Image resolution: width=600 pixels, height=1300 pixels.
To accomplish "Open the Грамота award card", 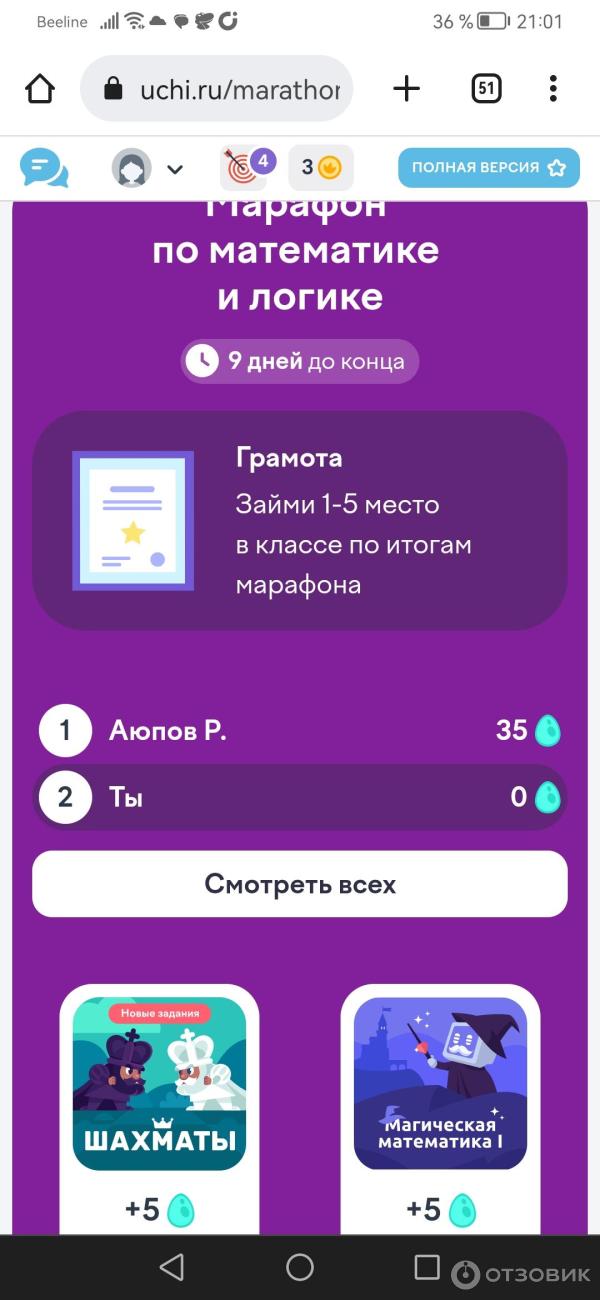I will tap(300, 521).
